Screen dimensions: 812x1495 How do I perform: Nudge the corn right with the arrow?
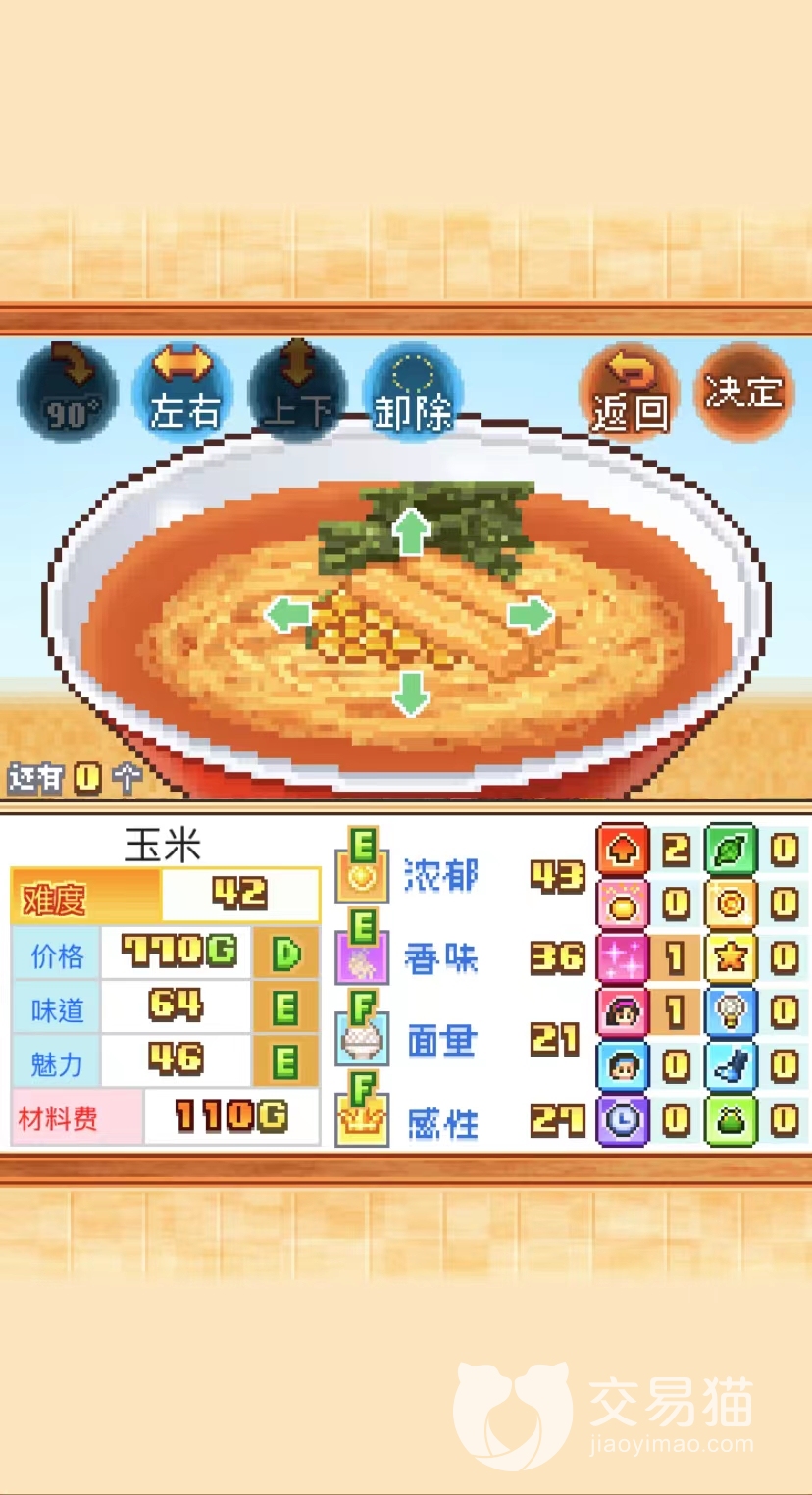point(531,615)
